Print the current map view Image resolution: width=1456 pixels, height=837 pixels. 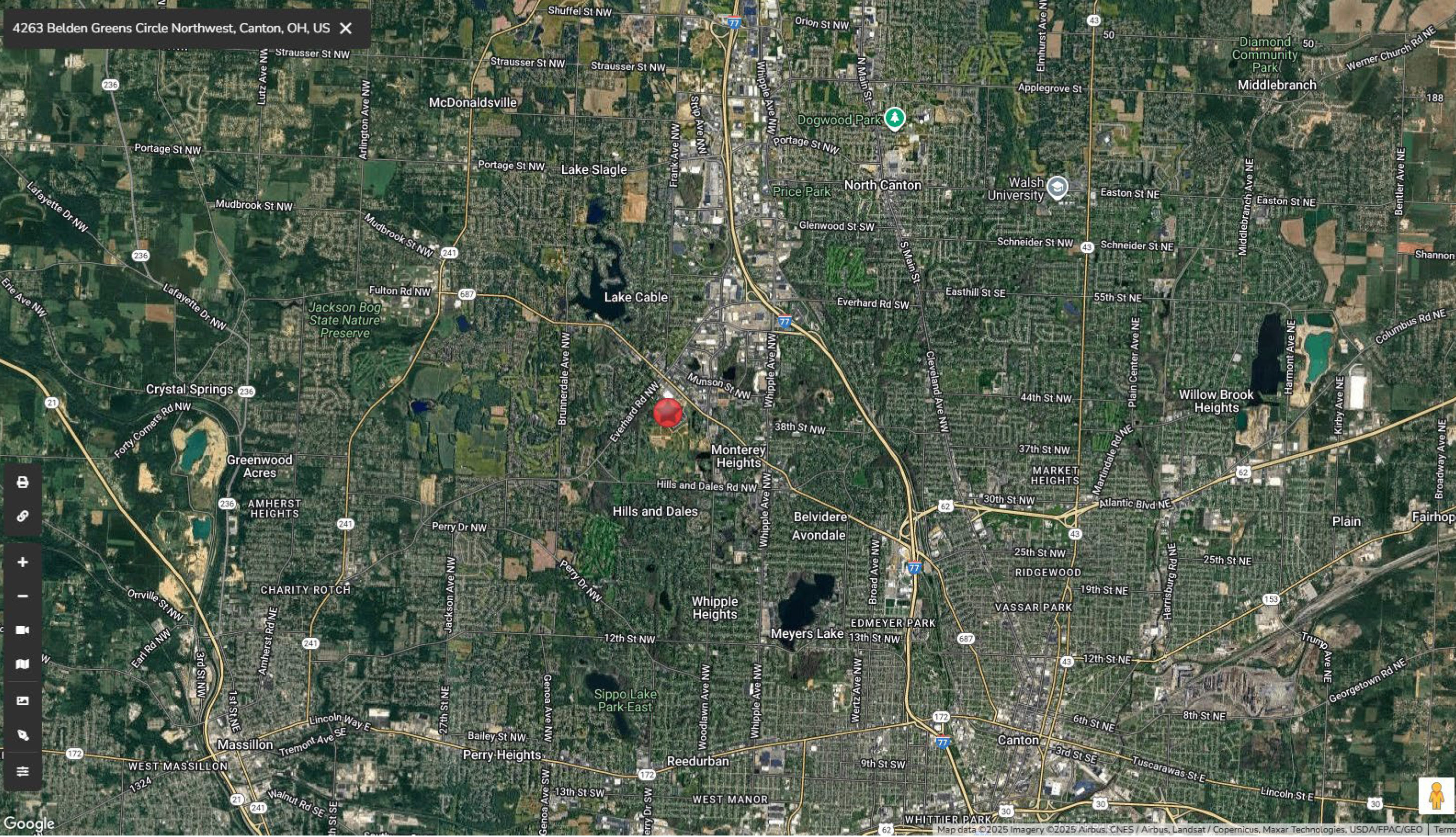23,482
